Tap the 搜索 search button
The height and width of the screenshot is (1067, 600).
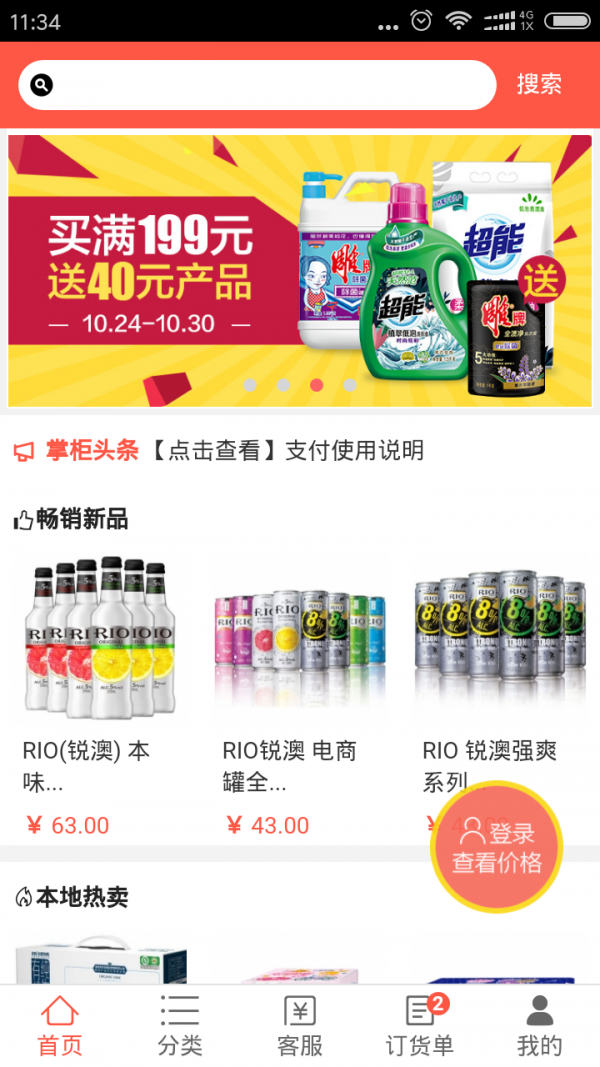tap(539, 85)
